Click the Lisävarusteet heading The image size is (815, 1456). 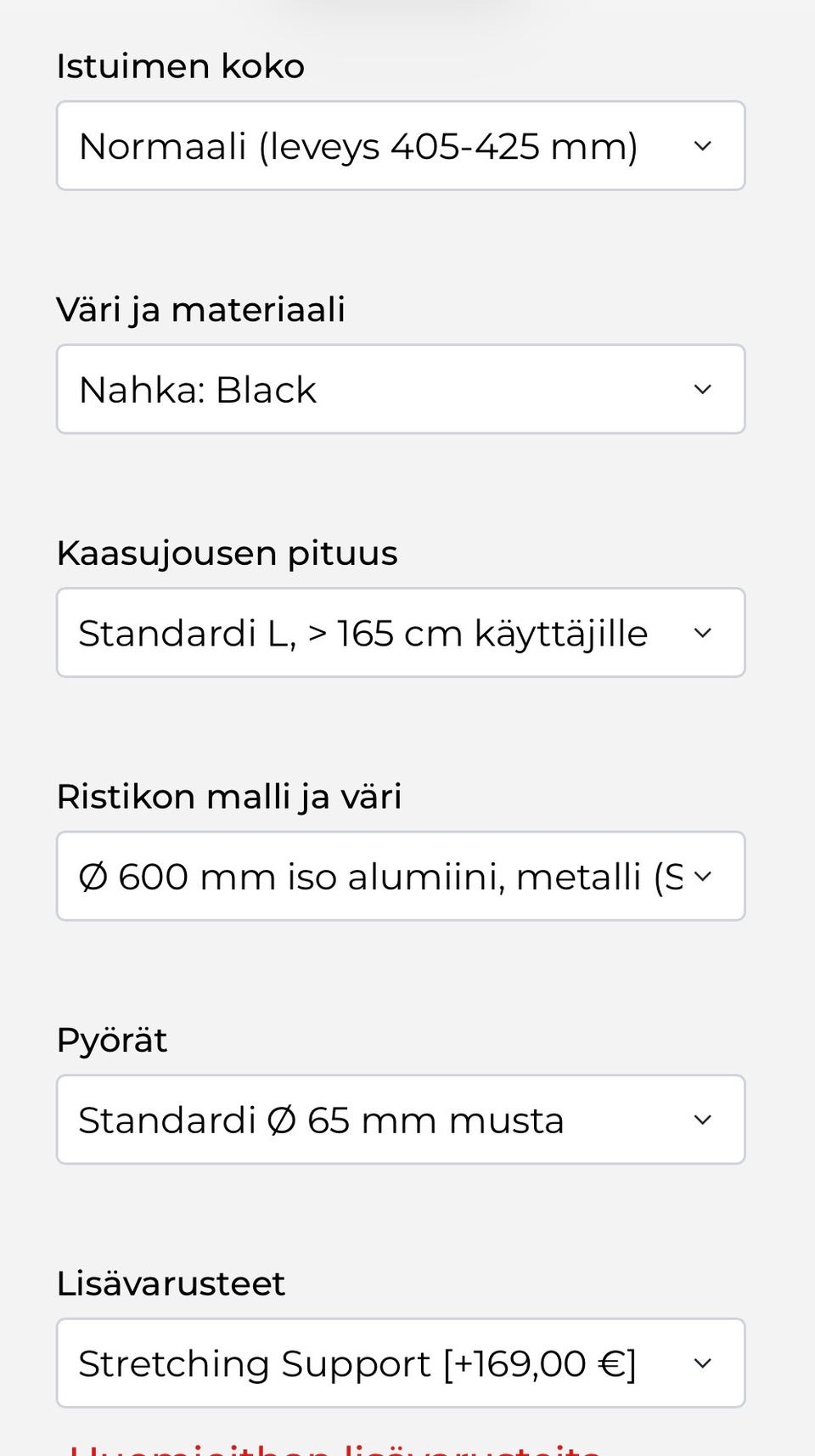point(171,1283)
